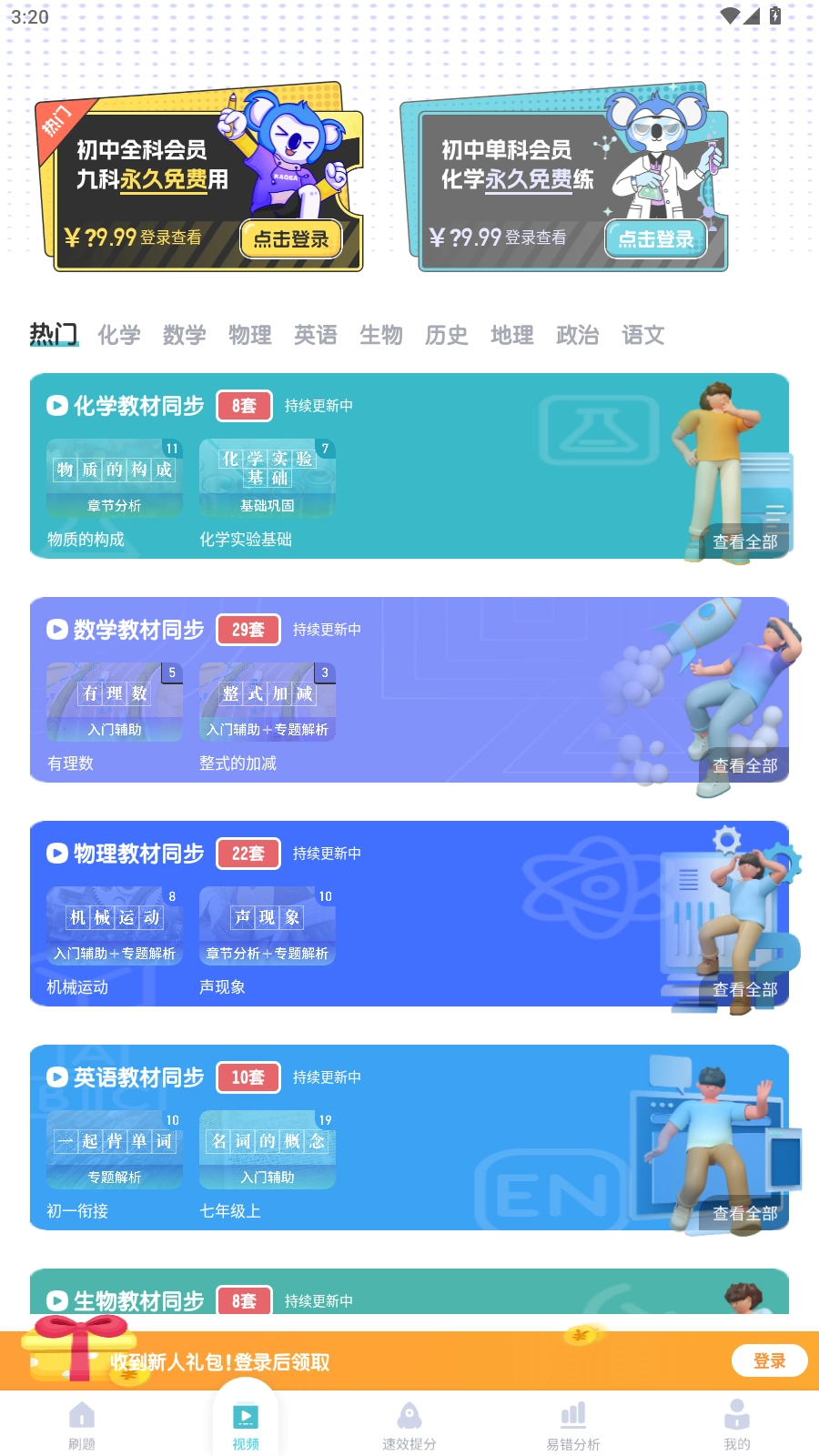Open the 机械运动 video set

click(115, 927)
